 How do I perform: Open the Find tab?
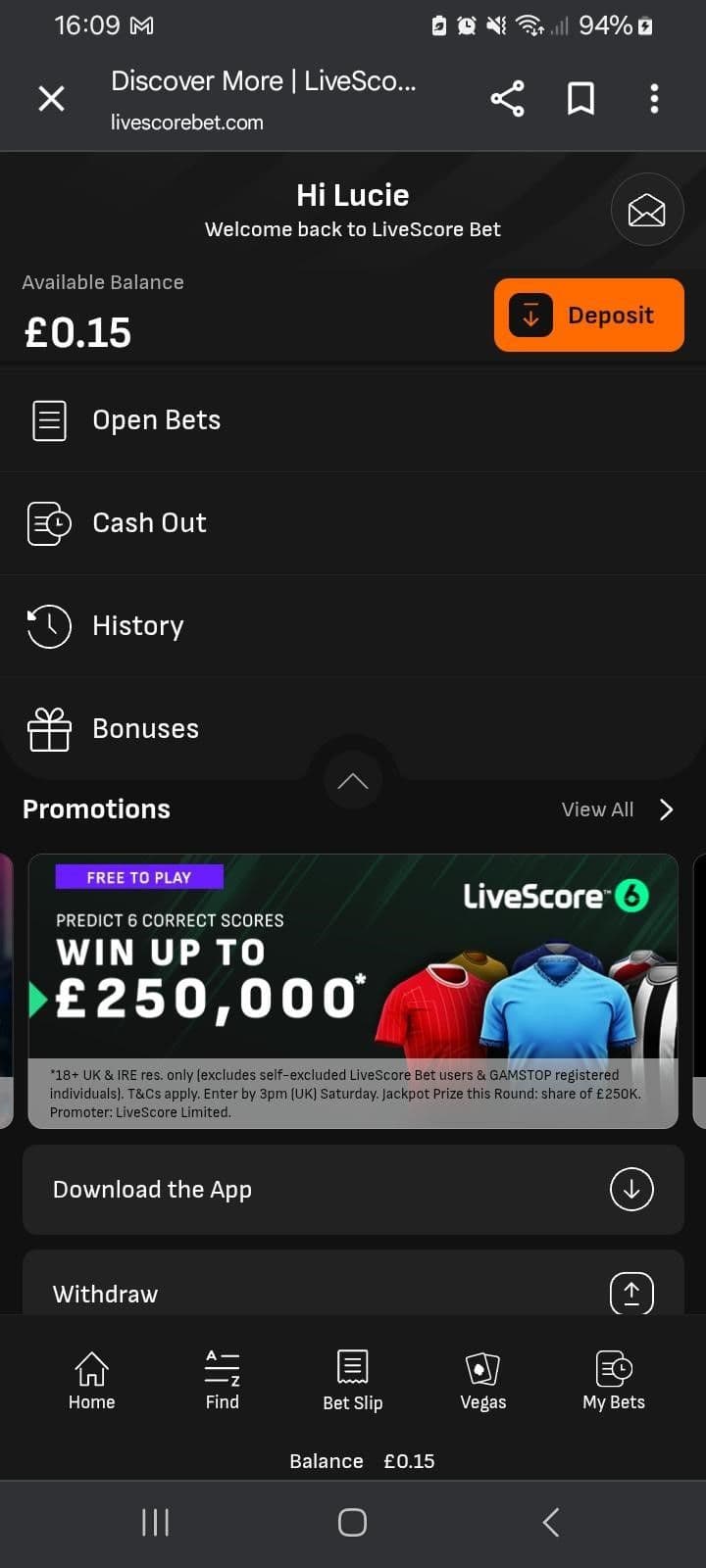coord(223,1381)
